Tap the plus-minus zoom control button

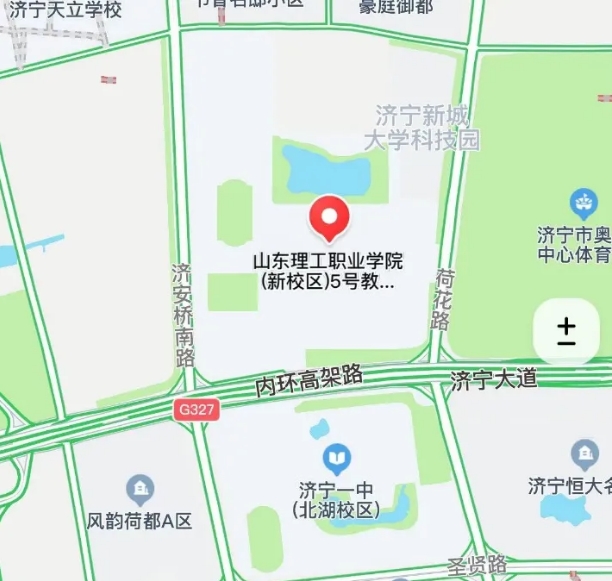click(x=566, y=332)
